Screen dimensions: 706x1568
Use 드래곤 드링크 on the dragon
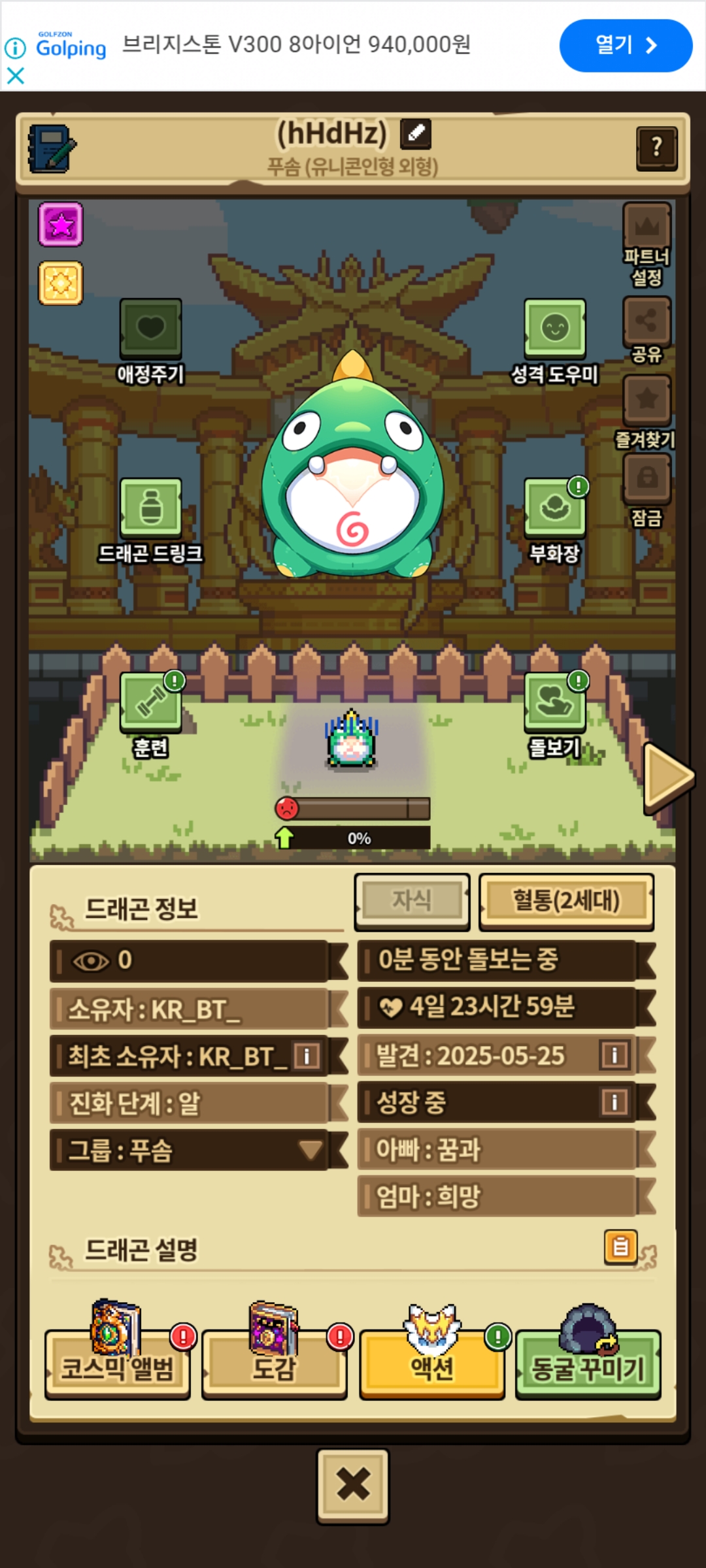pyautogui.click(x=150, y=508)
